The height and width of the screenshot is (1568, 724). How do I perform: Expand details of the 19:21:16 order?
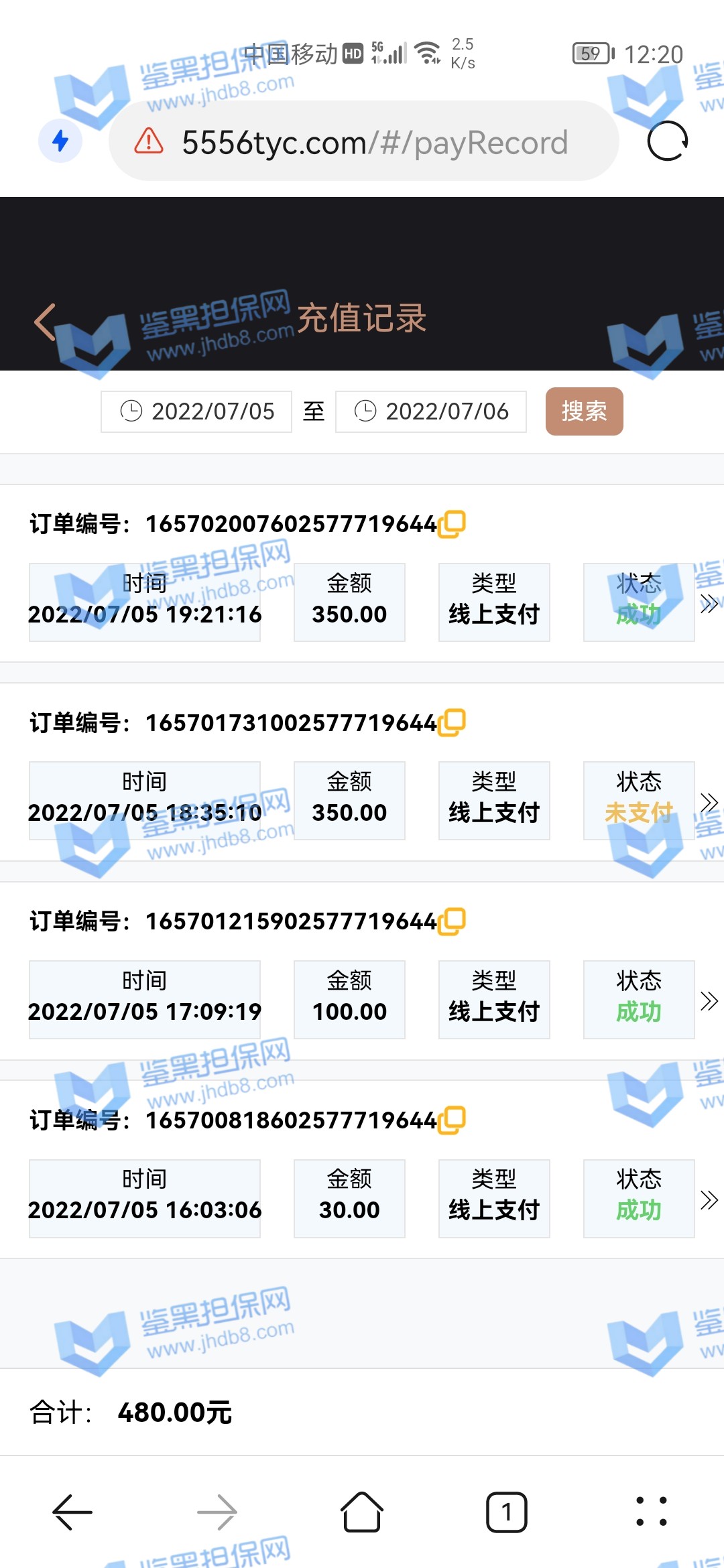(x=709, y=604)
